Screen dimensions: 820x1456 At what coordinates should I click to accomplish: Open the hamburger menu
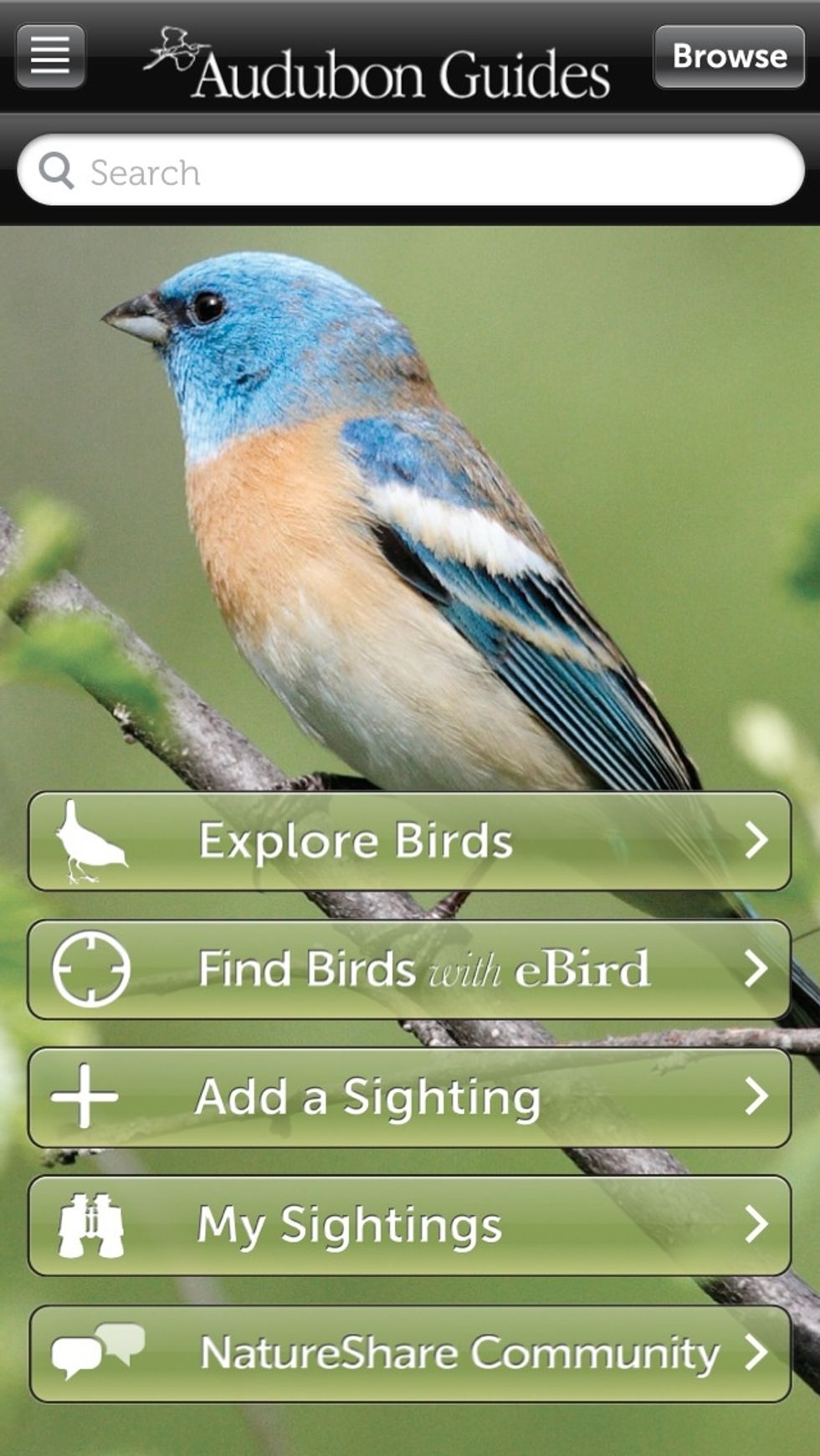(x=50, y=56)
